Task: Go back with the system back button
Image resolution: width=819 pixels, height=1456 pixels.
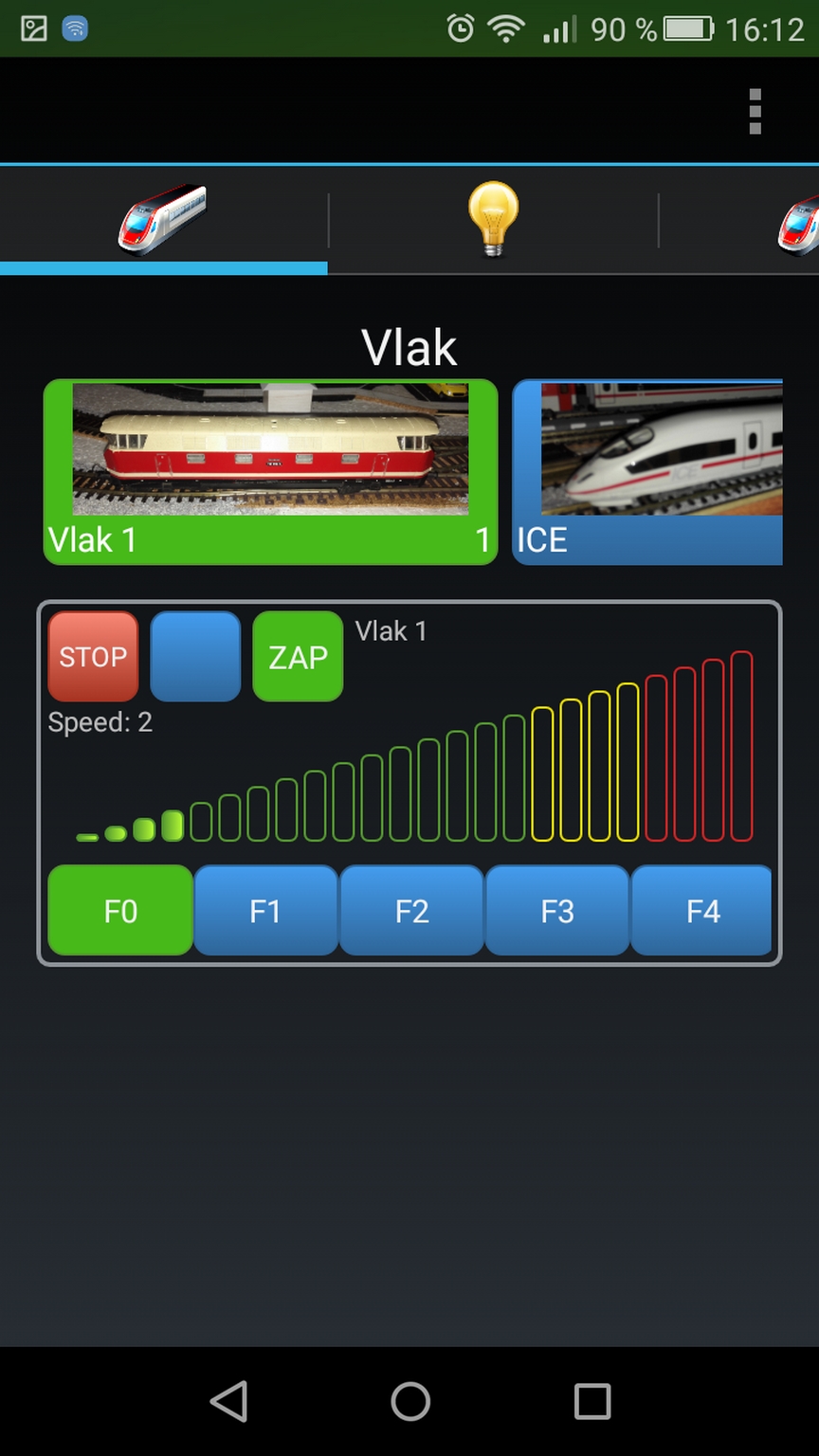Action: coord(228,1400)
